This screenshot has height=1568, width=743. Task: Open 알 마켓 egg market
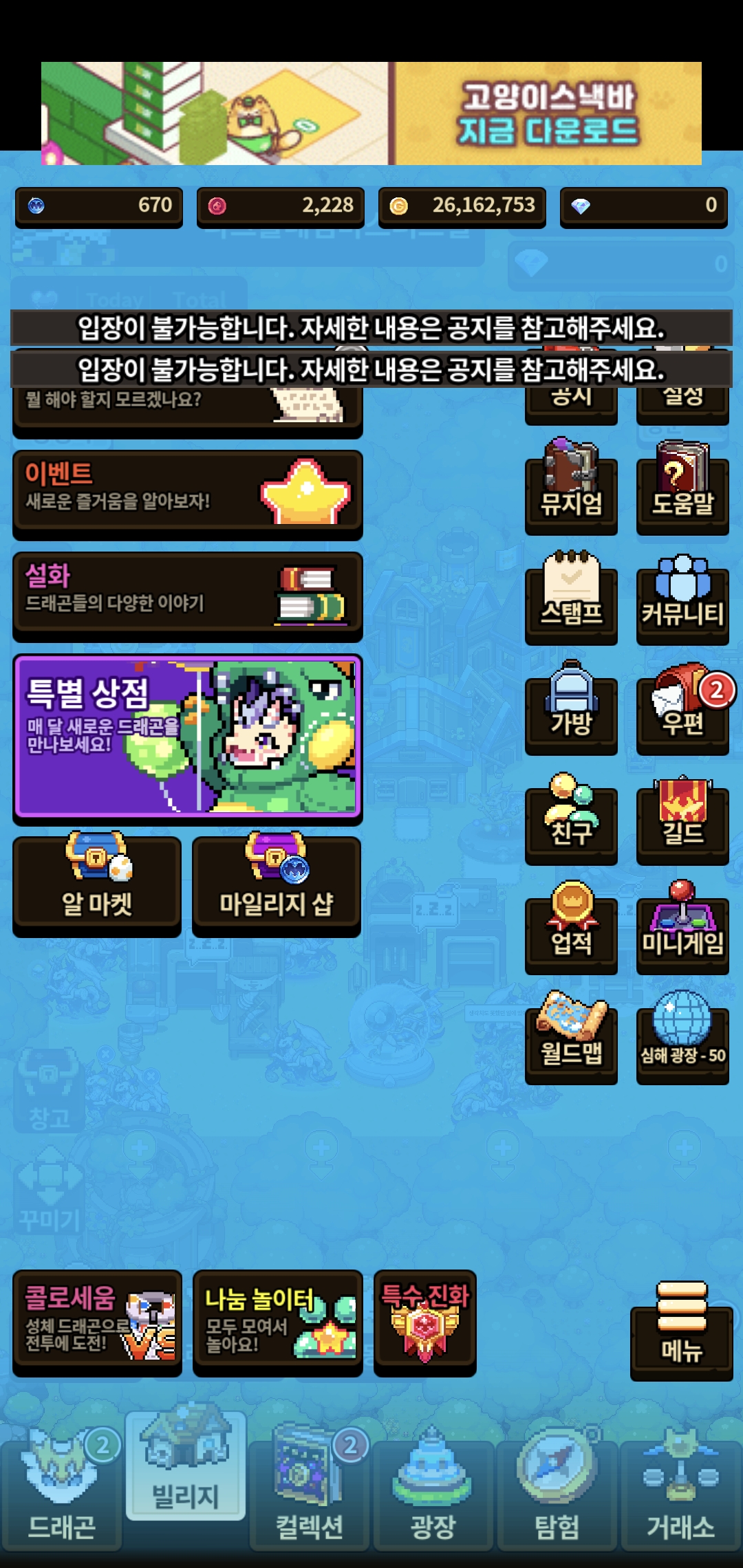(97, 884)
